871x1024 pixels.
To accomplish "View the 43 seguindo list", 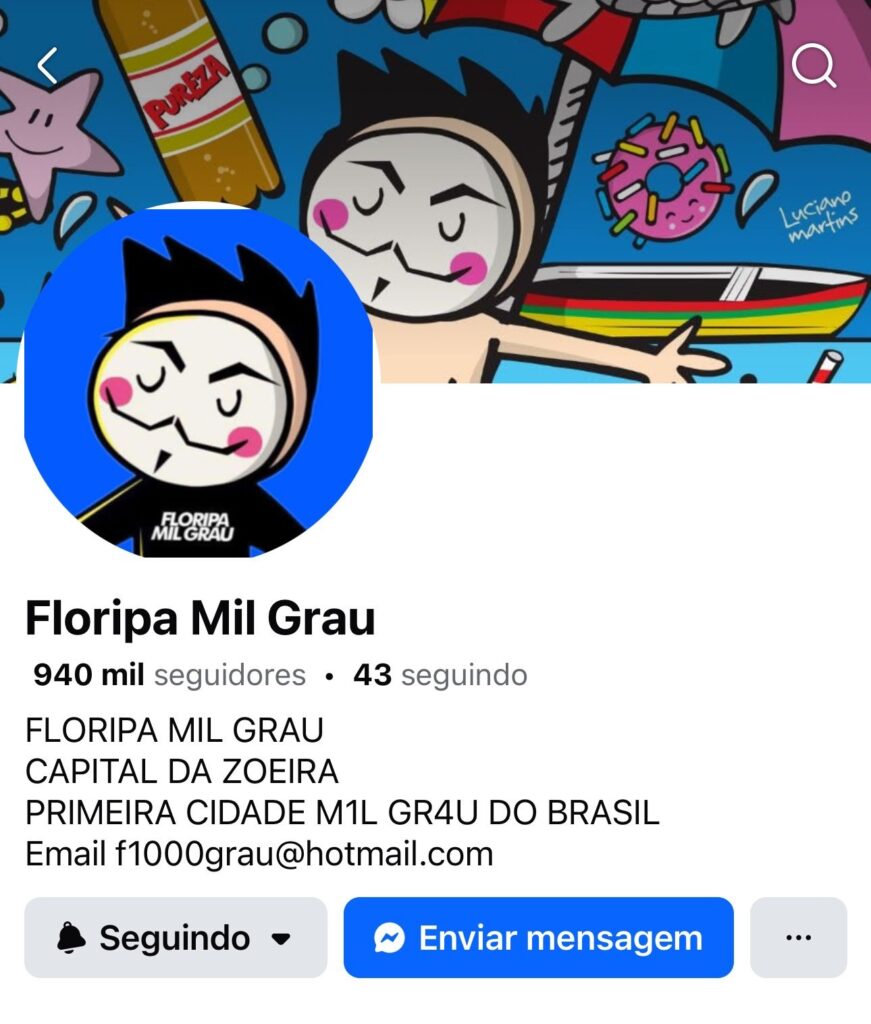I will point(440,675).
